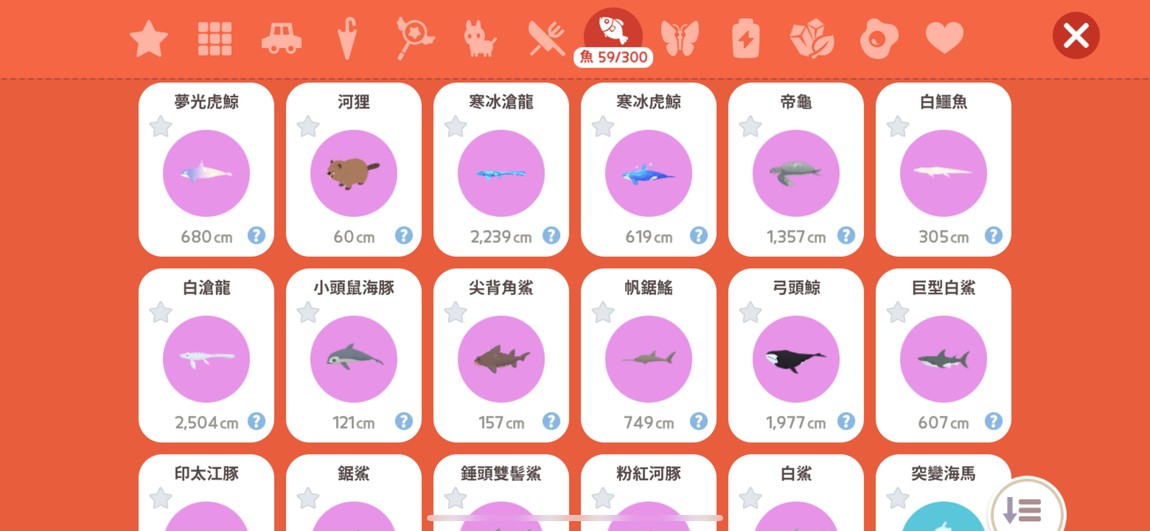The image size is (1150, 531).
Task: Select the 巨型白鯊 shark card
Action: click(x=943, y=358)
